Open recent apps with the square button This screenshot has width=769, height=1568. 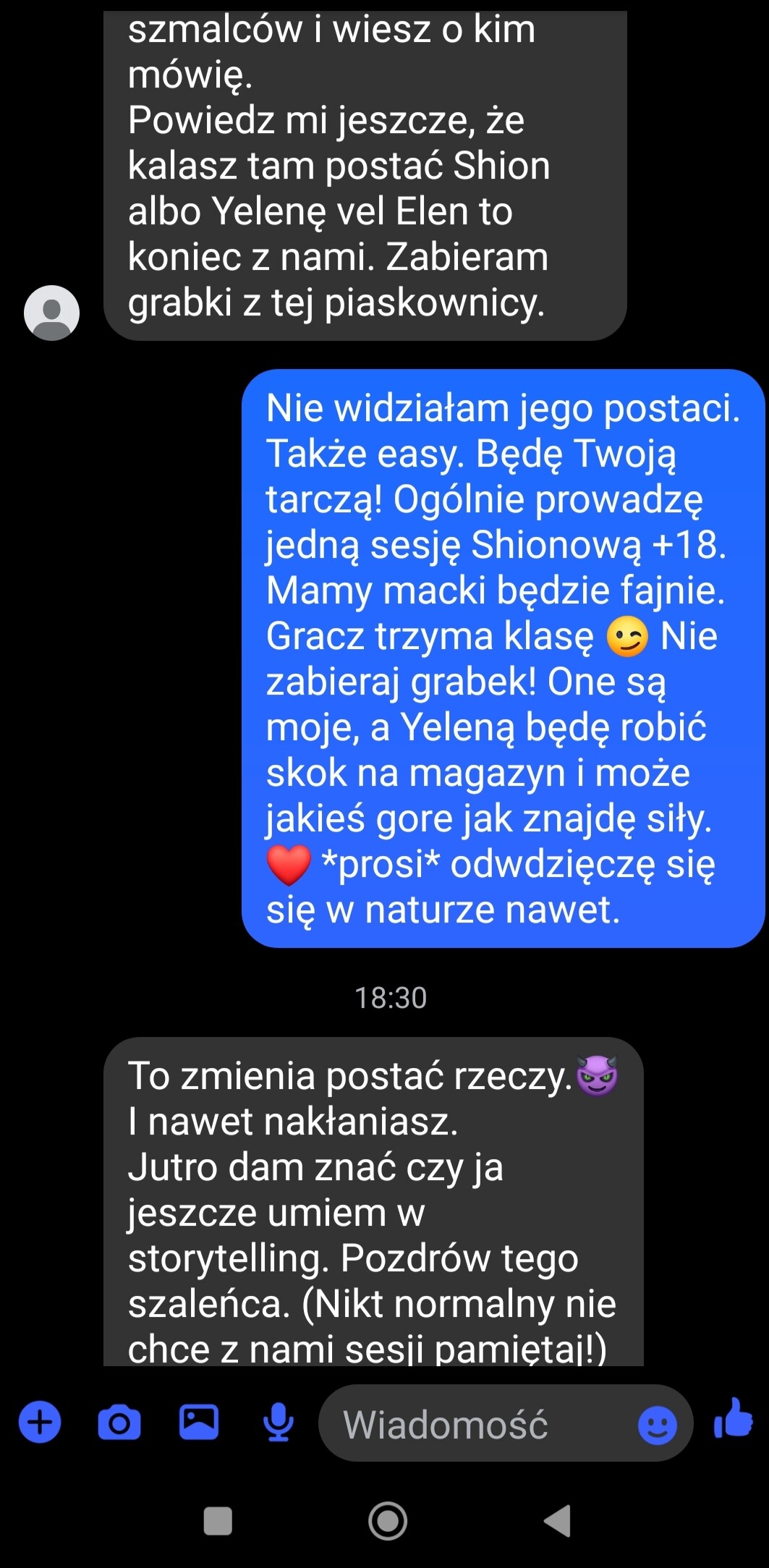pyautogui.click(x=218, y=1520)
